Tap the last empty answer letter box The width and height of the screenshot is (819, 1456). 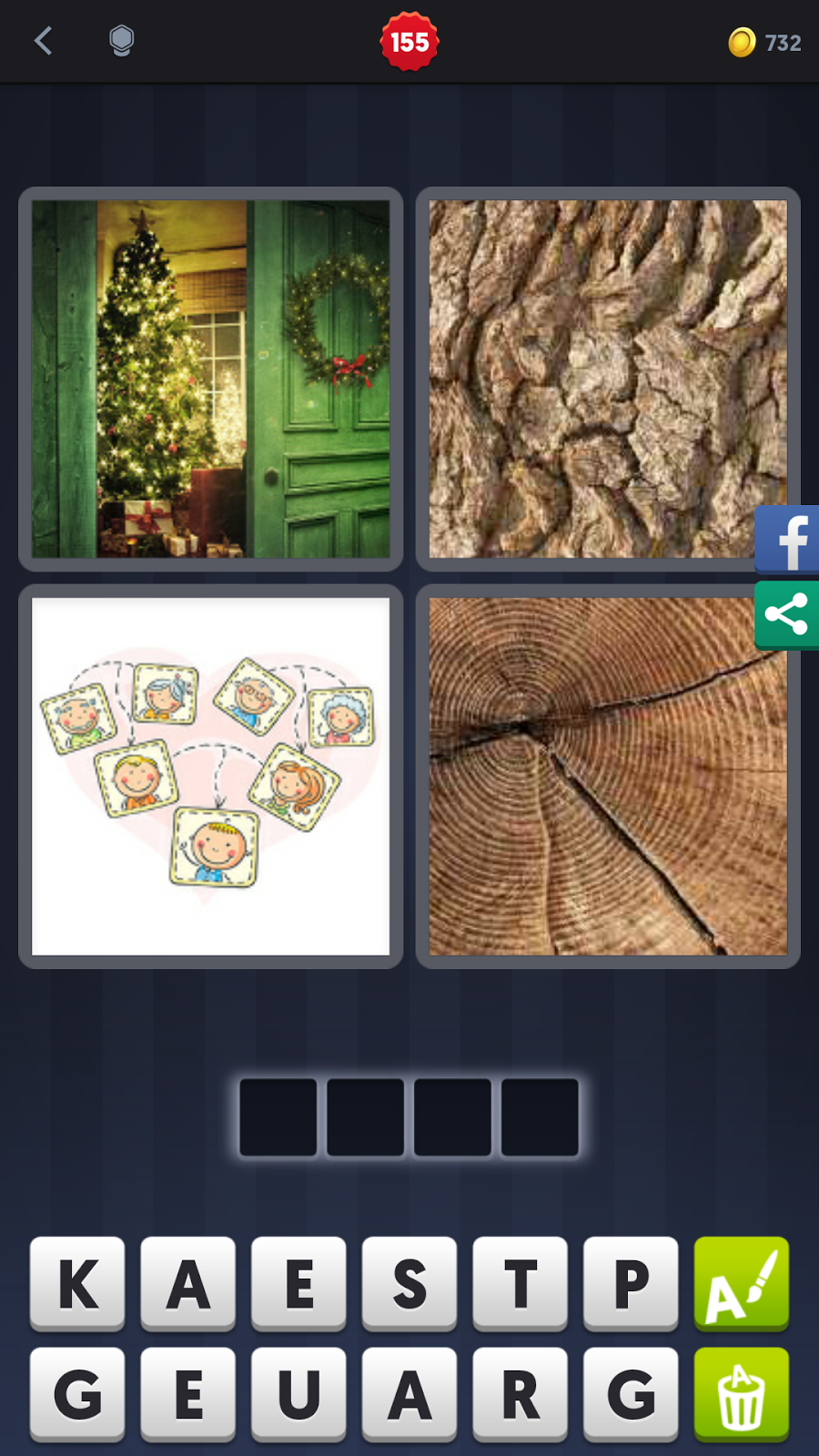coord(539,1117)
